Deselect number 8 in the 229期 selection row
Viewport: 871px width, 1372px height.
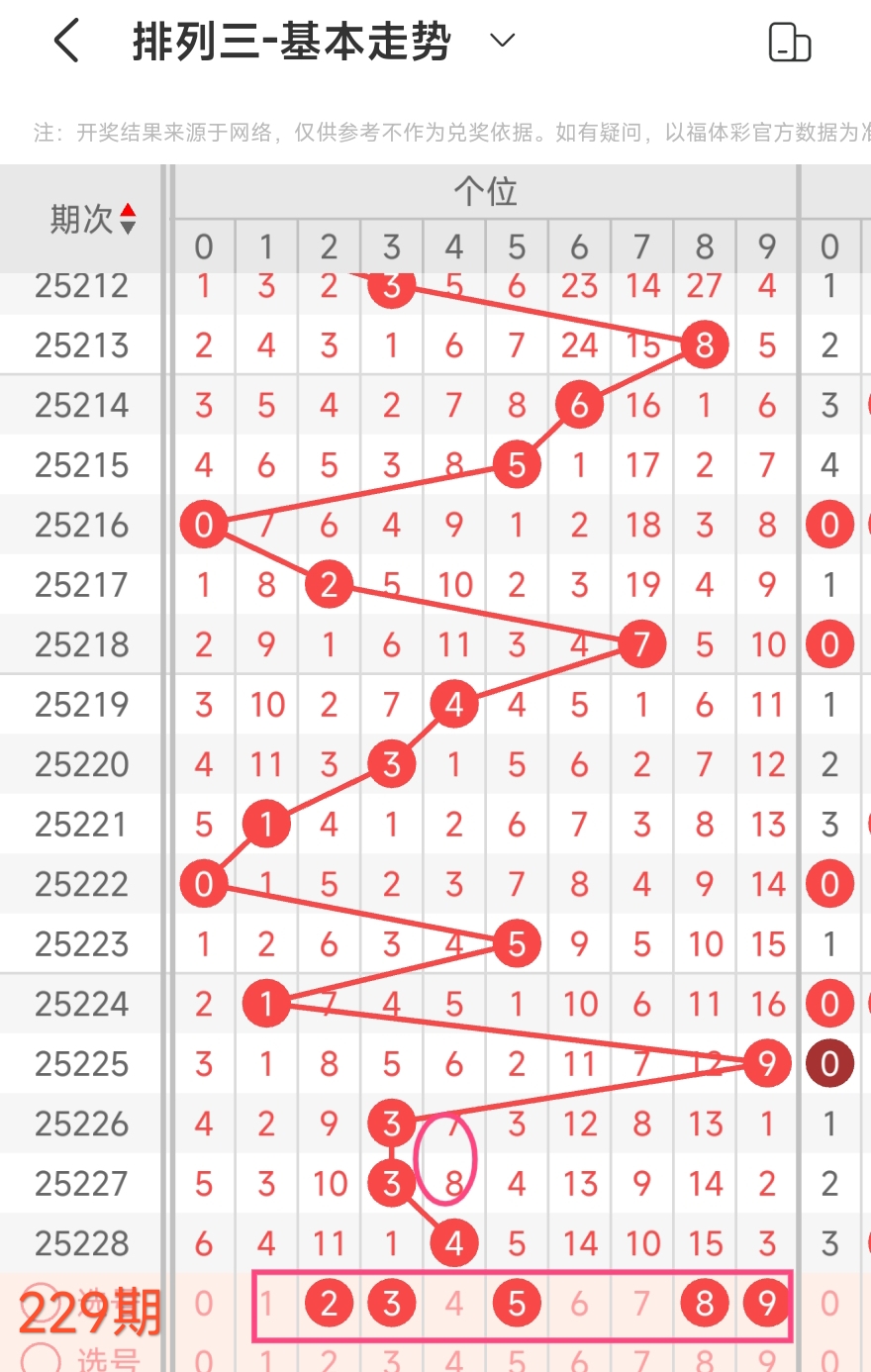pyautogui.click(x=705, y=1304)
